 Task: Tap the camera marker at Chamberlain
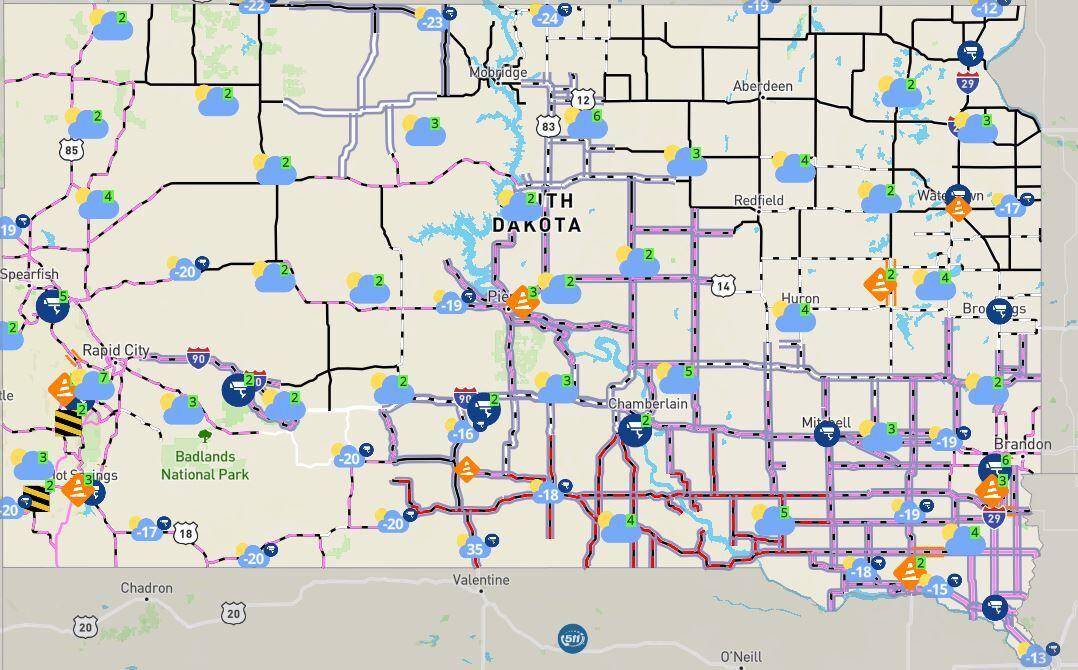[632, 431]
